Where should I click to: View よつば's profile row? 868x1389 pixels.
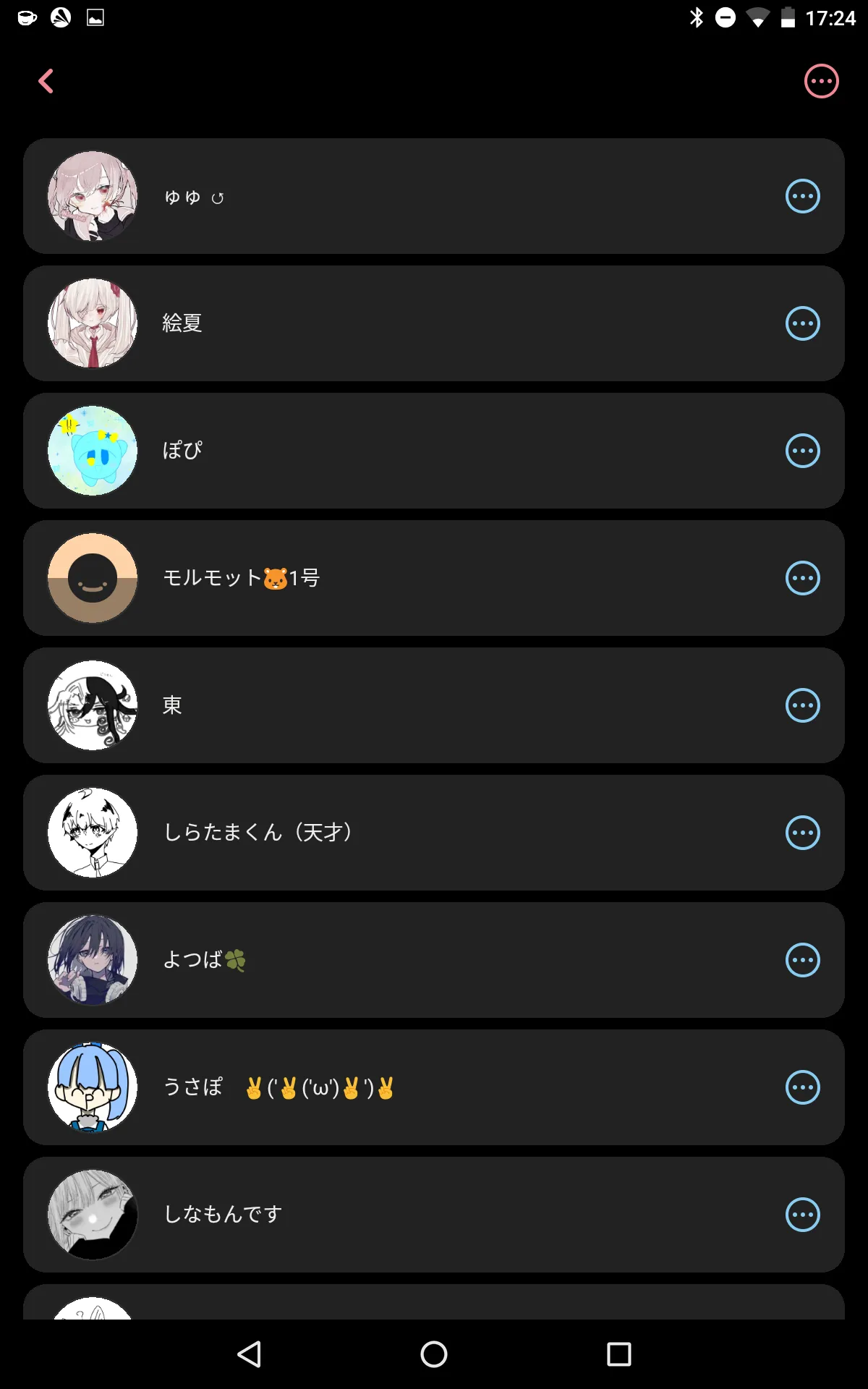[434, 960]
